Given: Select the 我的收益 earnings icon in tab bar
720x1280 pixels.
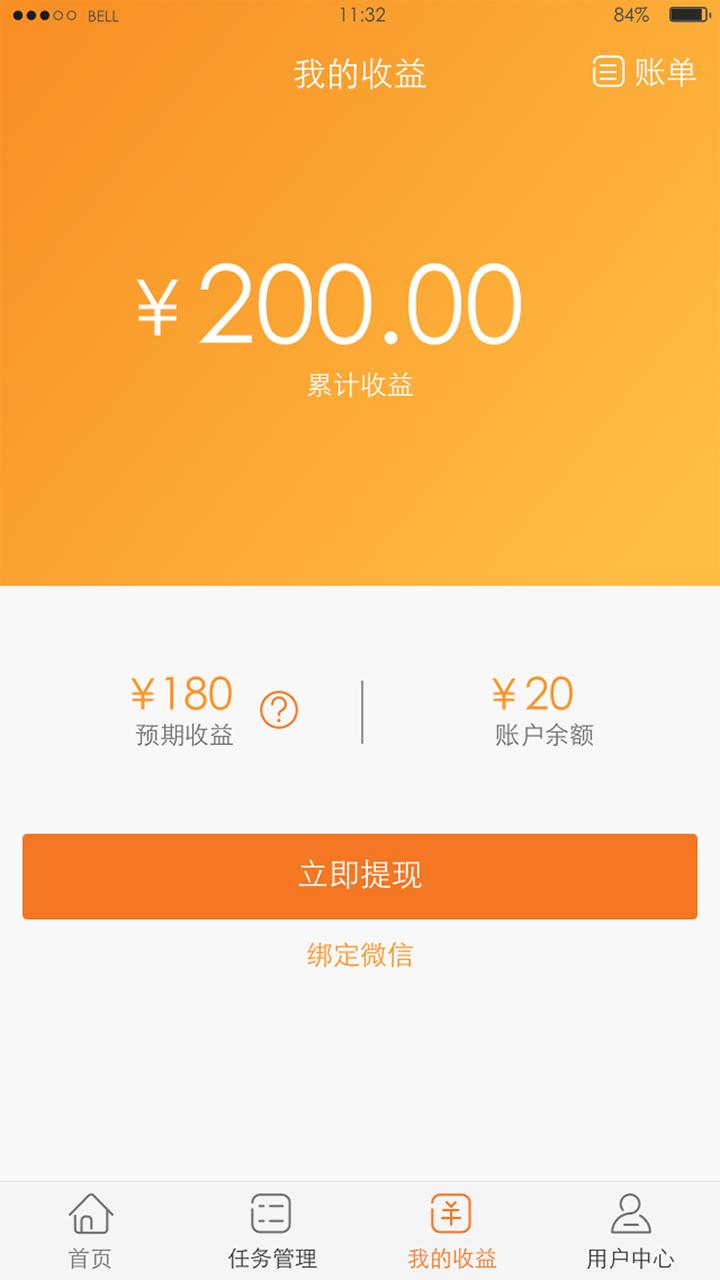Looking at the screenshot, I should [449, 1216].
